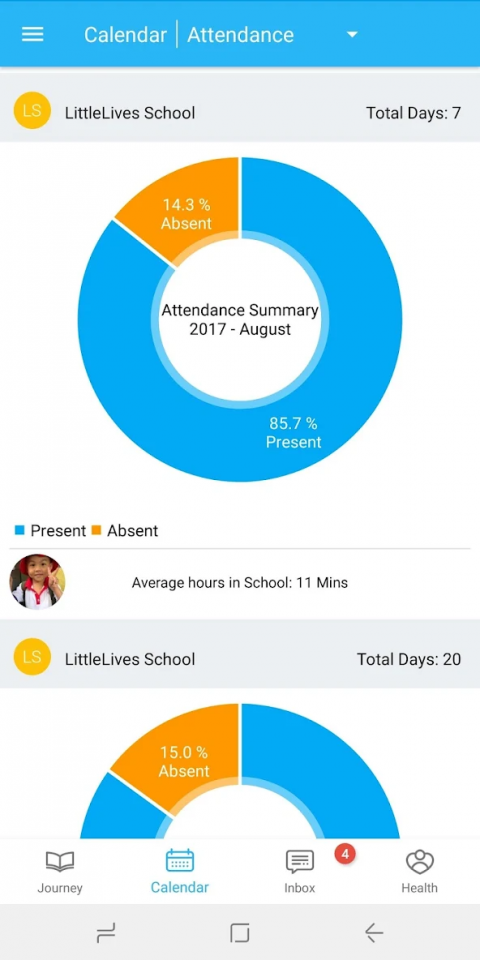The height and width of the screenshot is (960, 480).
Task: Switch to the Journey tab
Action: 60,871
